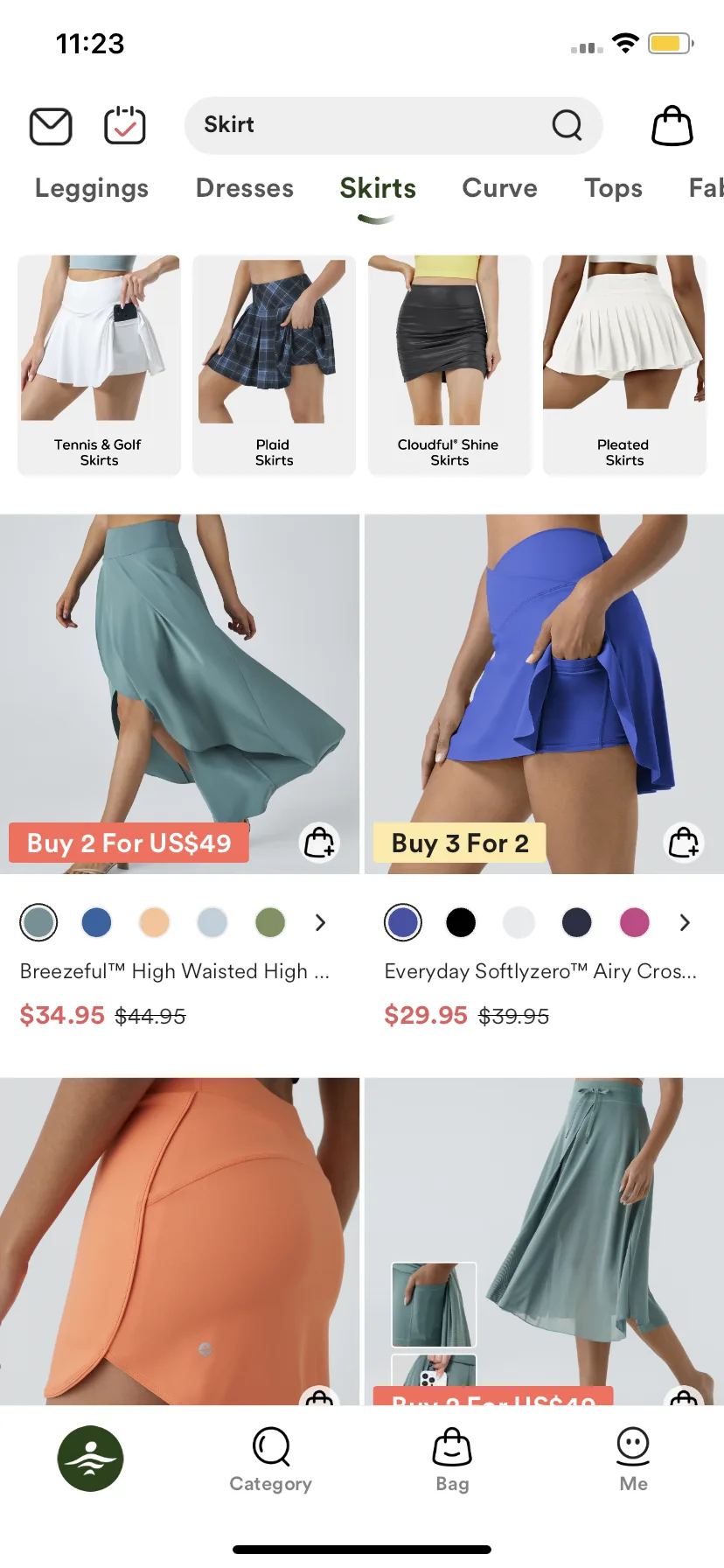724x1568 pixels.
Task: Select the blue swatch for Breezeful skirt
Action: tap(96, 922)
